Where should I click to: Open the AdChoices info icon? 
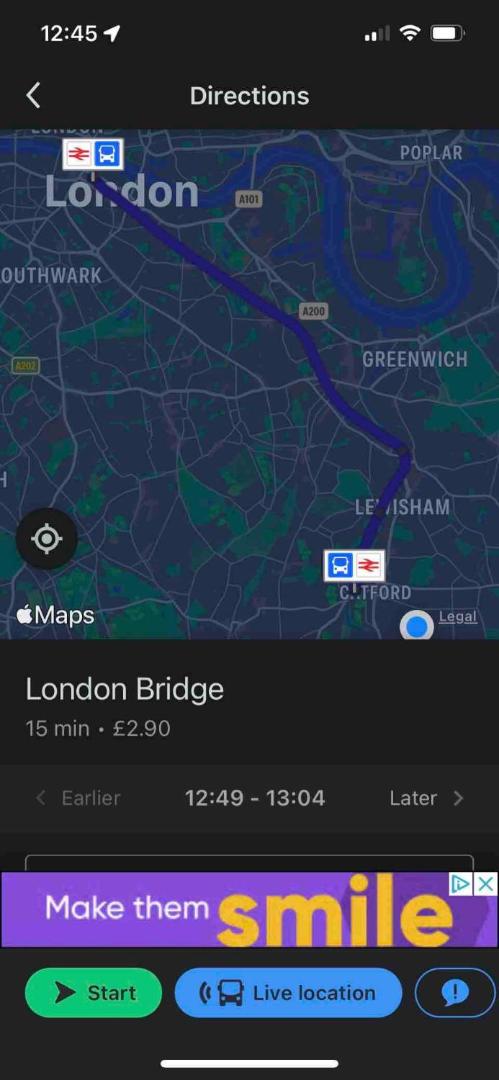461,884
